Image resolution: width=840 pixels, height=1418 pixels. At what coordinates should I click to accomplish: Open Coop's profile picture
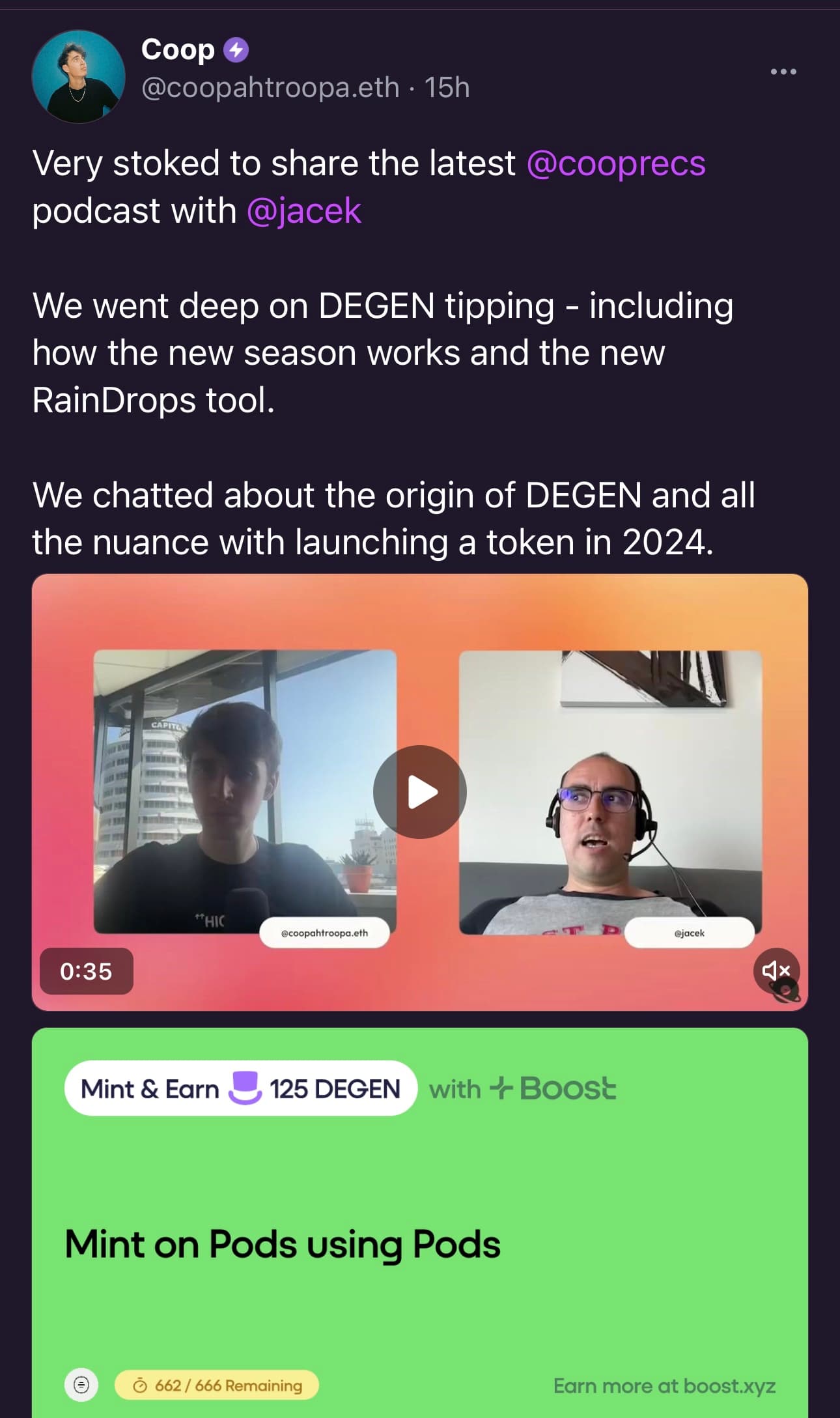(78, 76)
